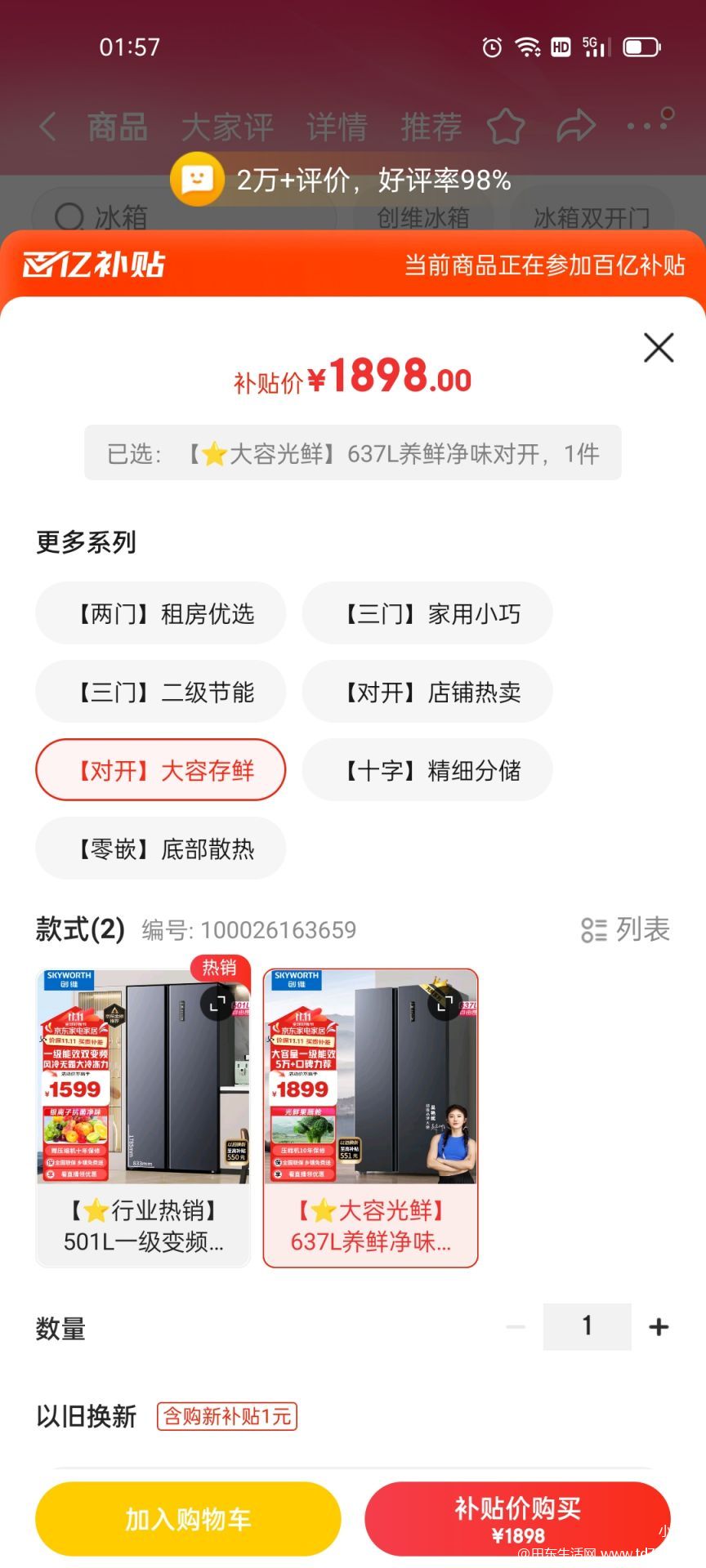Image resolution: width=706 pixels, height=1568 pixels.
Task: Add this fridge to cart 加入购物车
Action: coord(188,1519)
